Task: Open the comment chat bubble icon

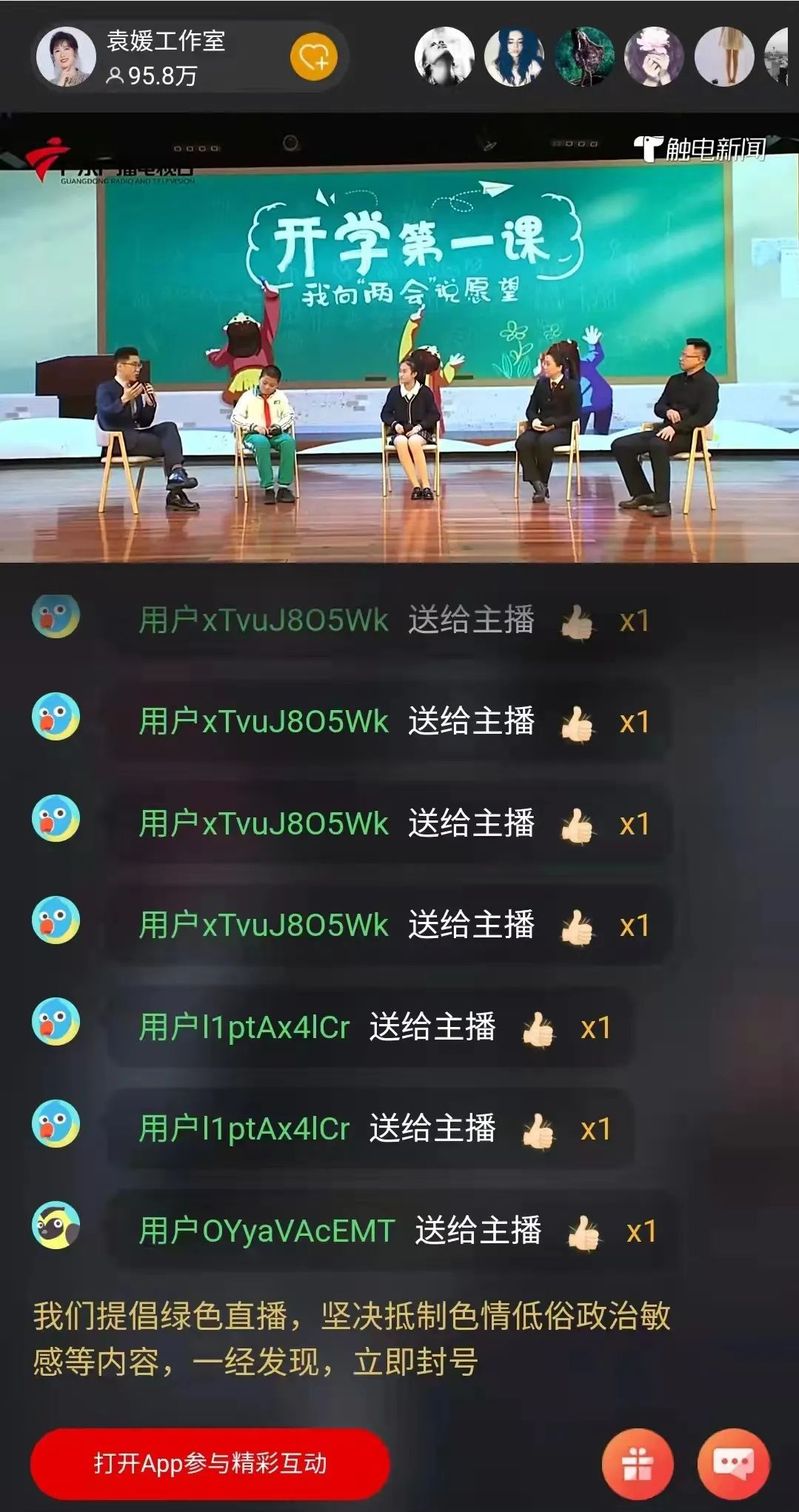Action: pos(732,1464)
